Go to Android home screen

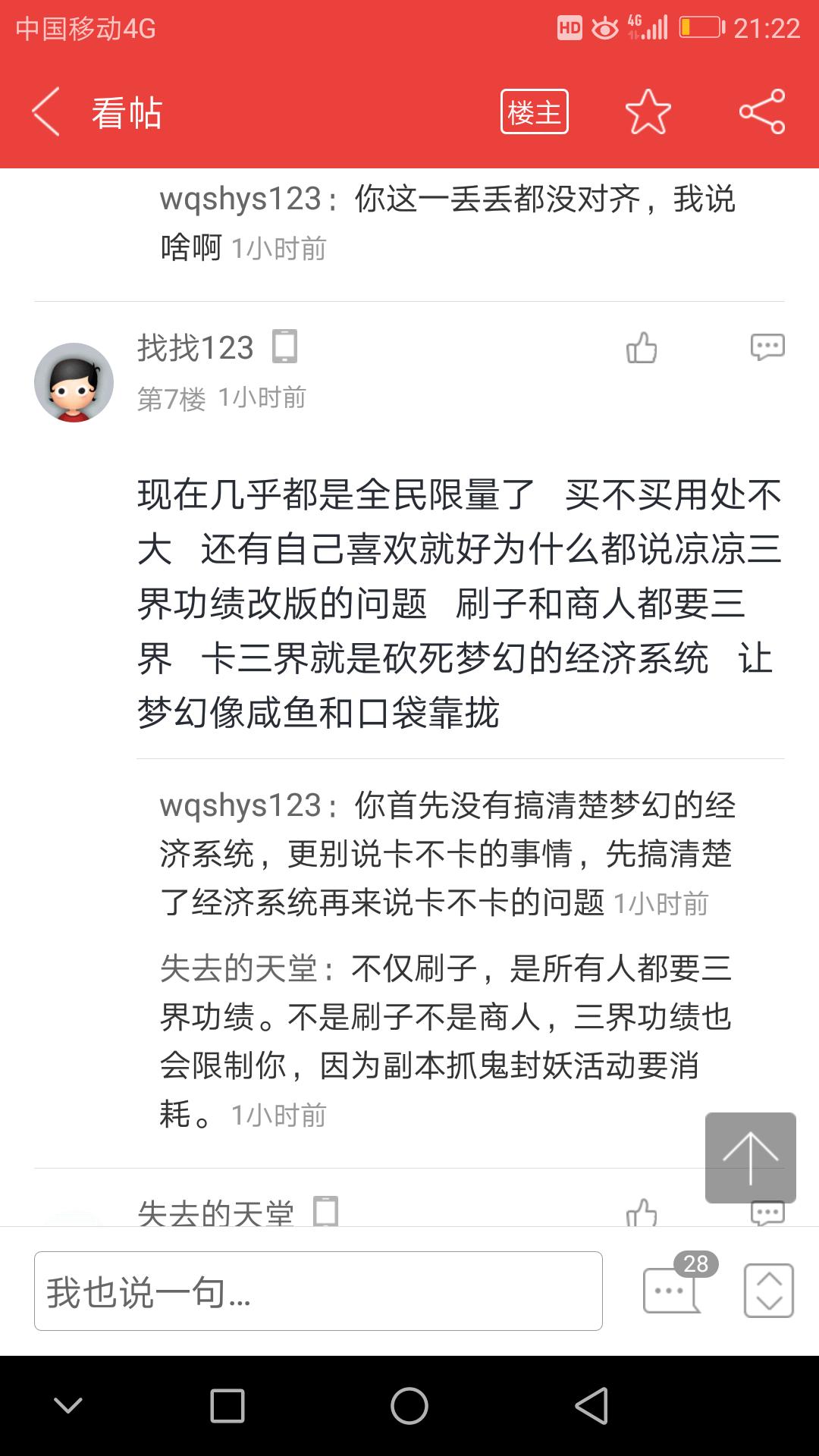[409, 1406]
